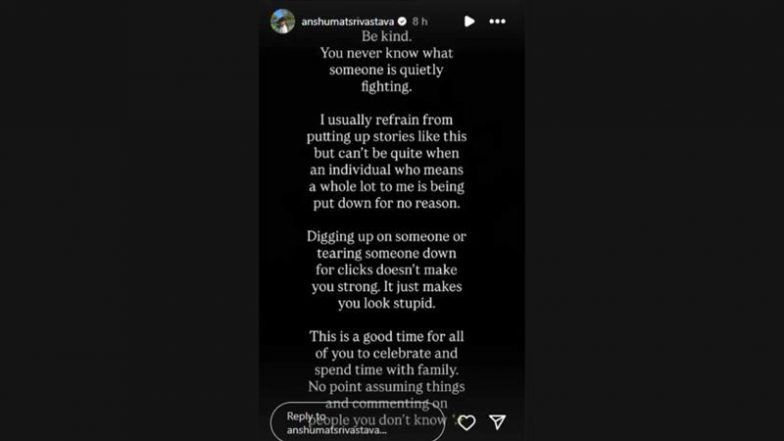Open anshumatsrivastava's profile picture
784x441 pixels.
click(x=283, y=20)
